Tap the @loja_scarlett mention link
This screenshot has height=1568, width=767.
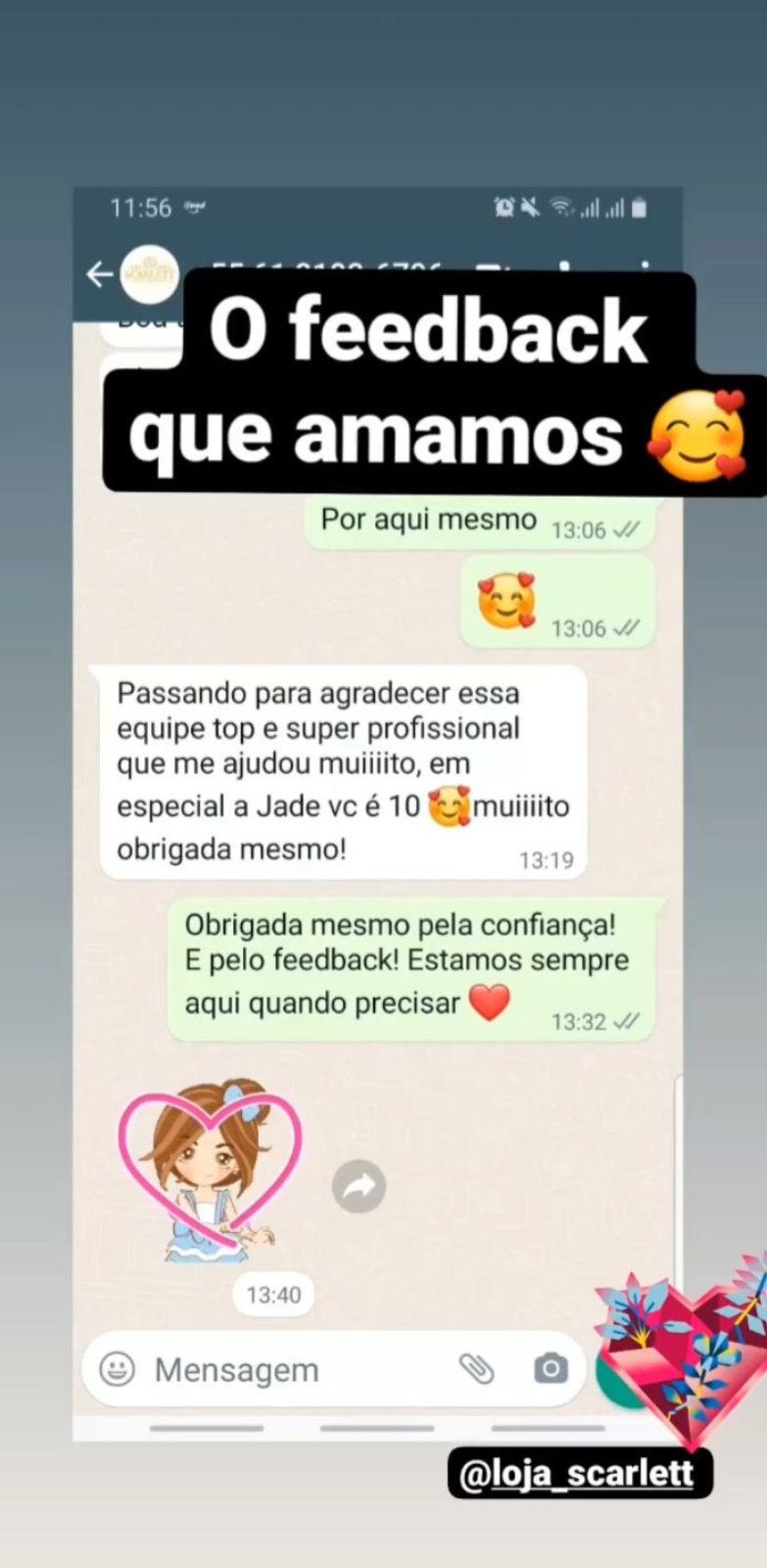576,1473
